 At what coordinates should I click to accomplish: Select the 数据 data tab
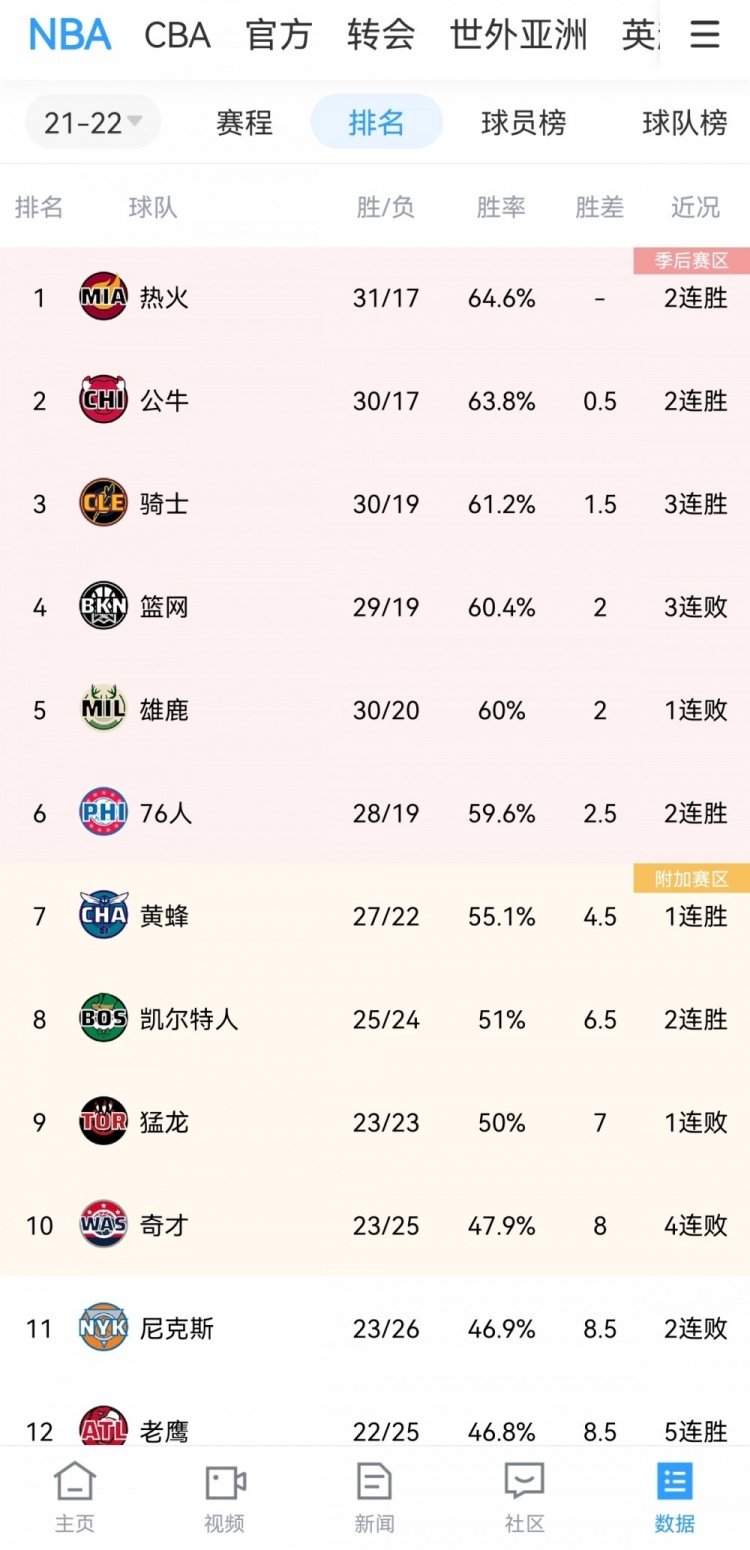(x=675, y=1497)
